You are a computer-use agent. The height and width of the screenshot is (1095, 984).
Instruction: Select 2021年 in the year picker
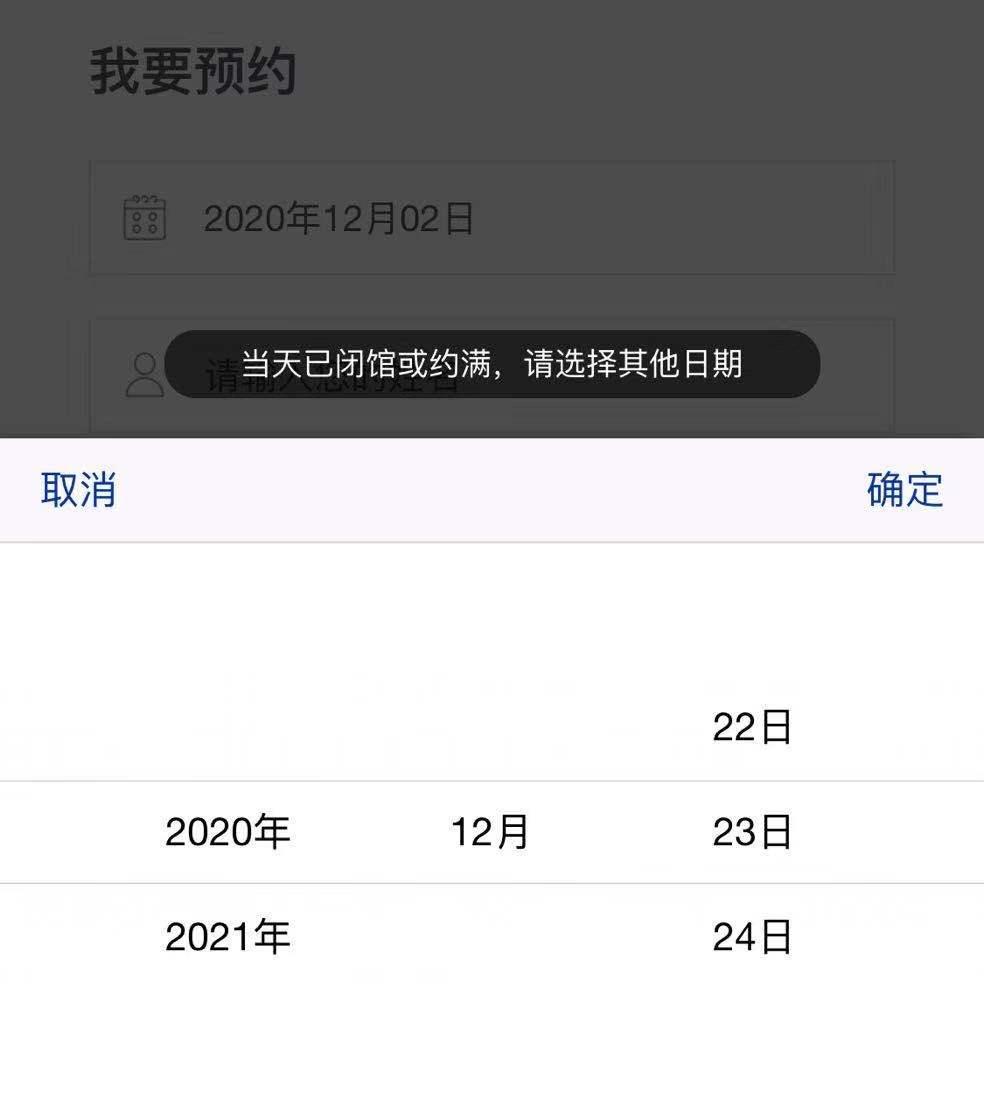(228, 937)
